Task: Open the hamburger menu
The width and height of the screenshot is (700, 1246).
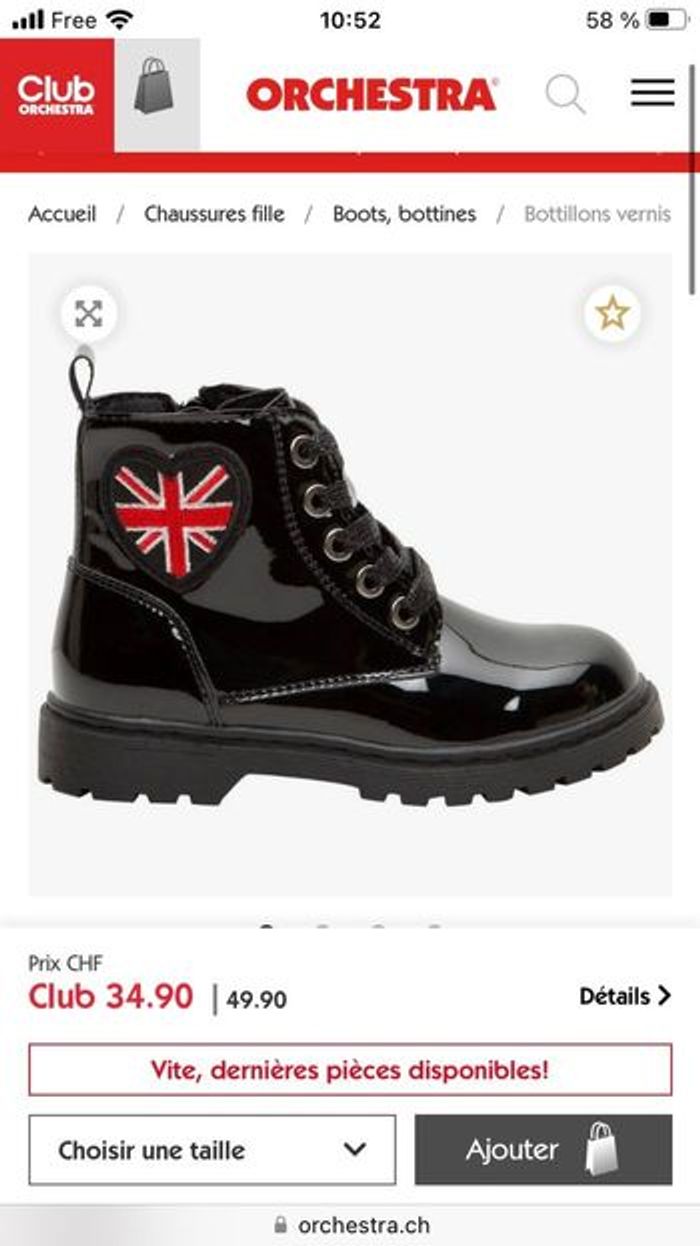Action: pos(652,93)
